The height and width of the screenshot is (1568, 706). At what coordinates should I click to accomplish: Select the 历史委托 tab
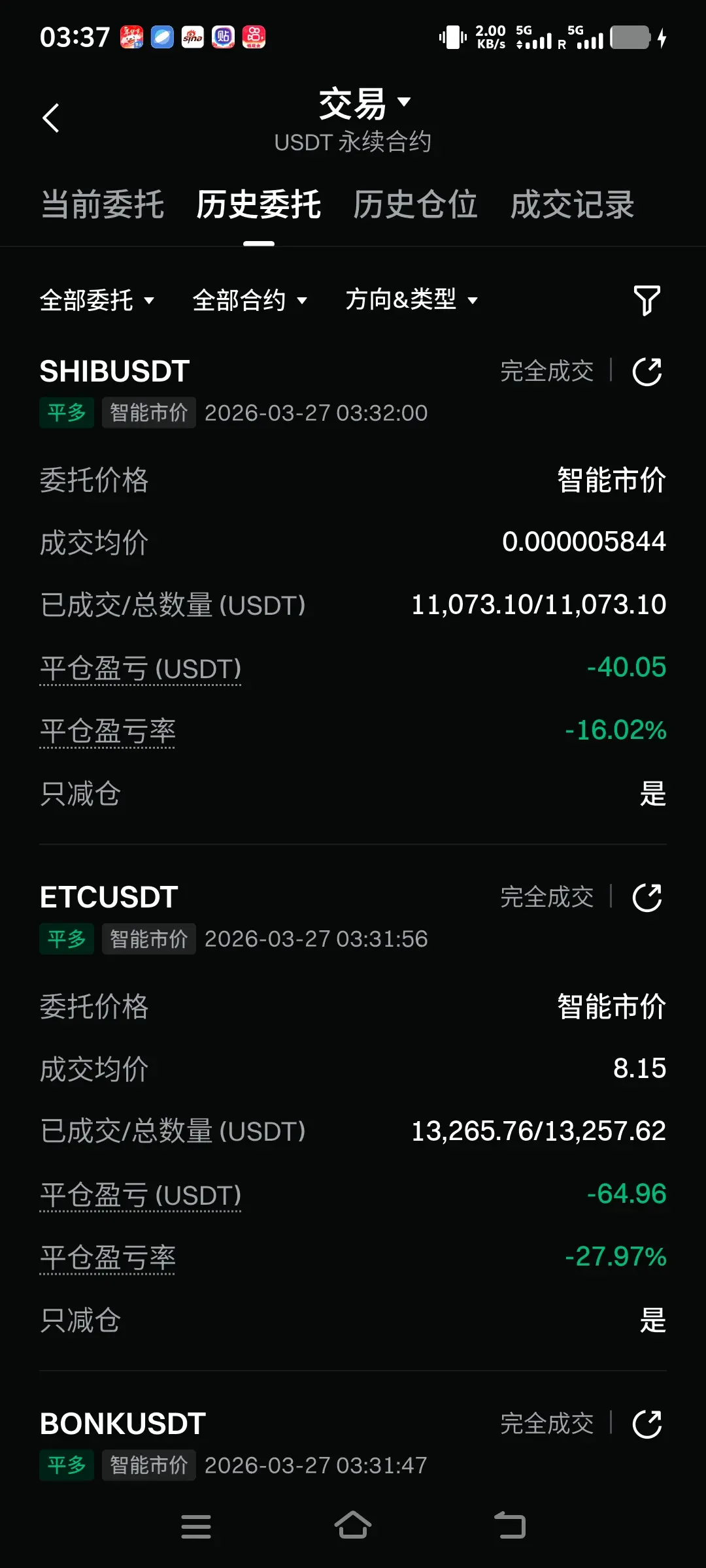[259, 205]
